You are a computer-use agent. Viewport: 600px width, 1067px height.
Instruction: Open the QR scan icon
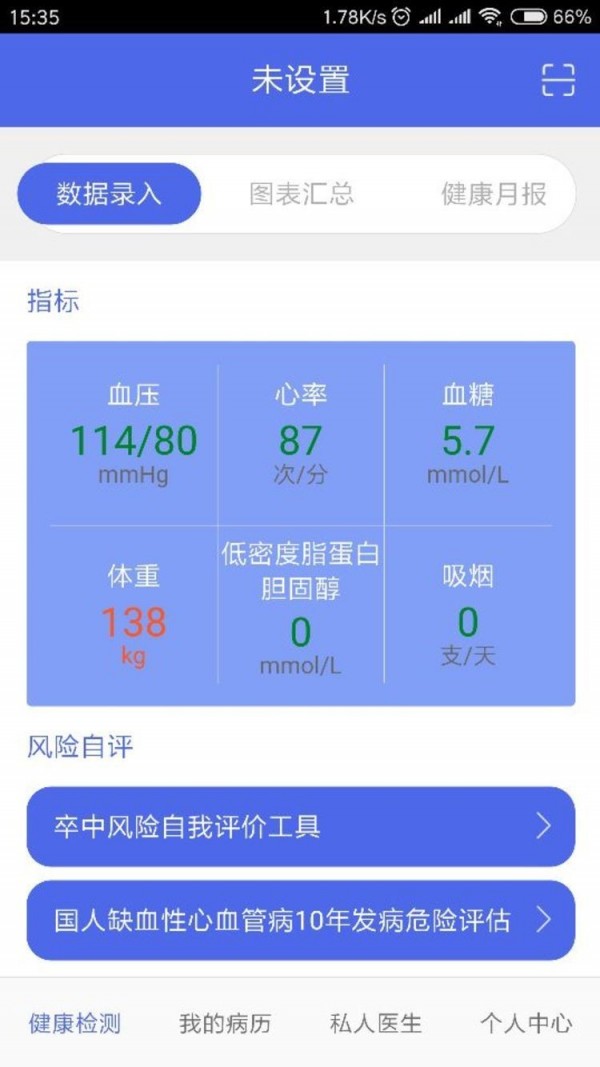click(x=558, y=80)
